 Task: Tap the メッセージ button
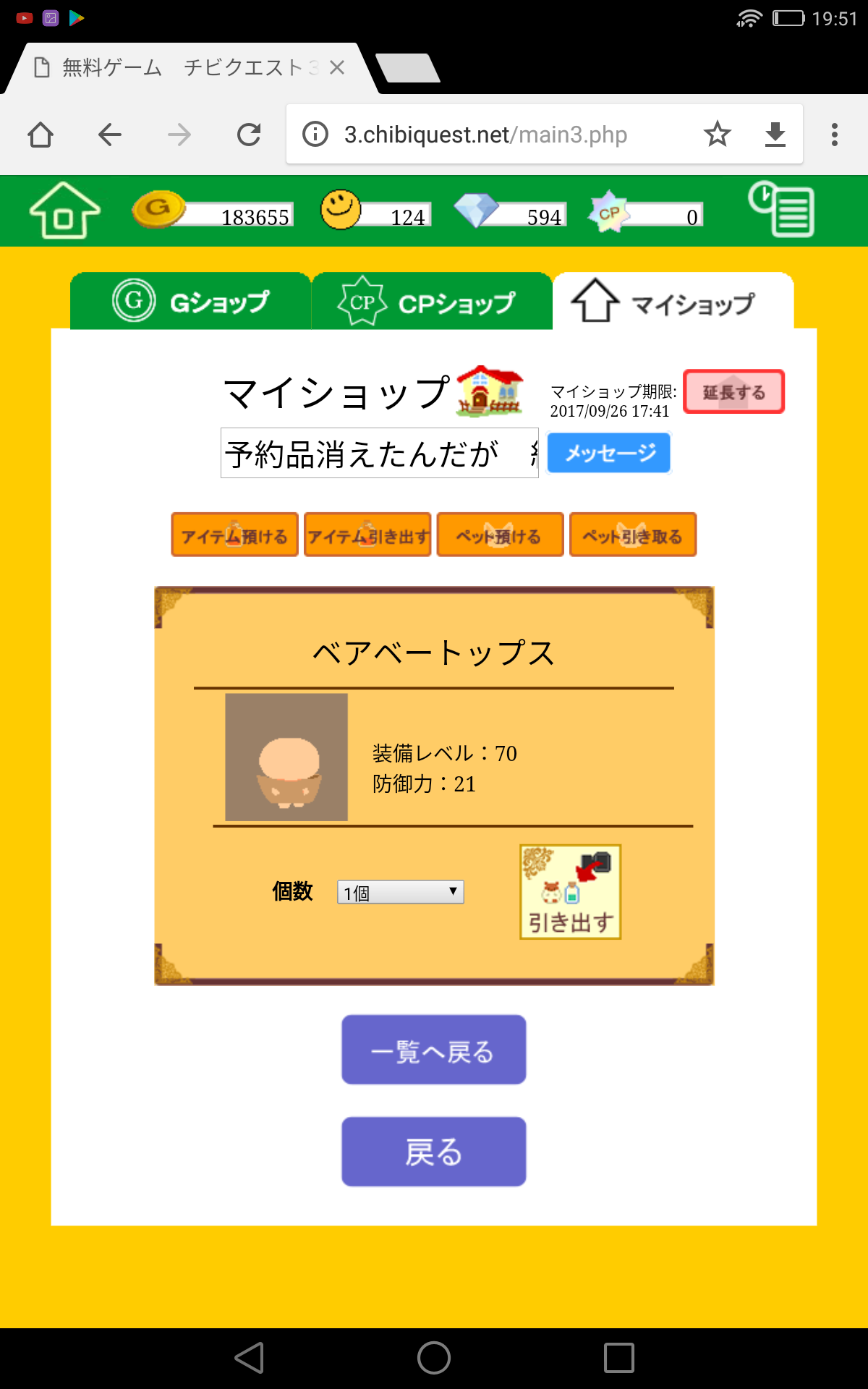608,453
